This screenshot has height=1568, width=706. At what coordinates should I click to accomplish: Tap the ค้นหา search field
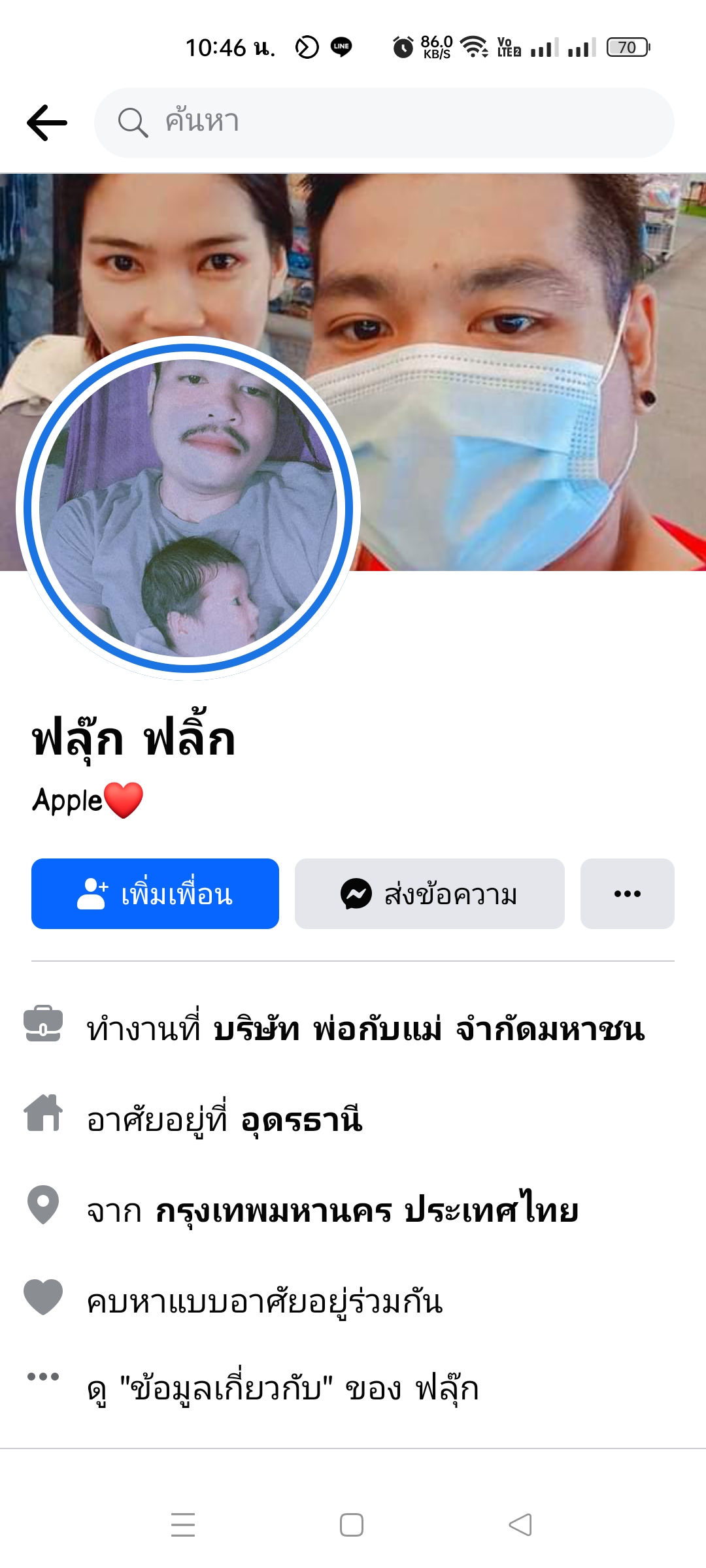[x=384, y=123]
